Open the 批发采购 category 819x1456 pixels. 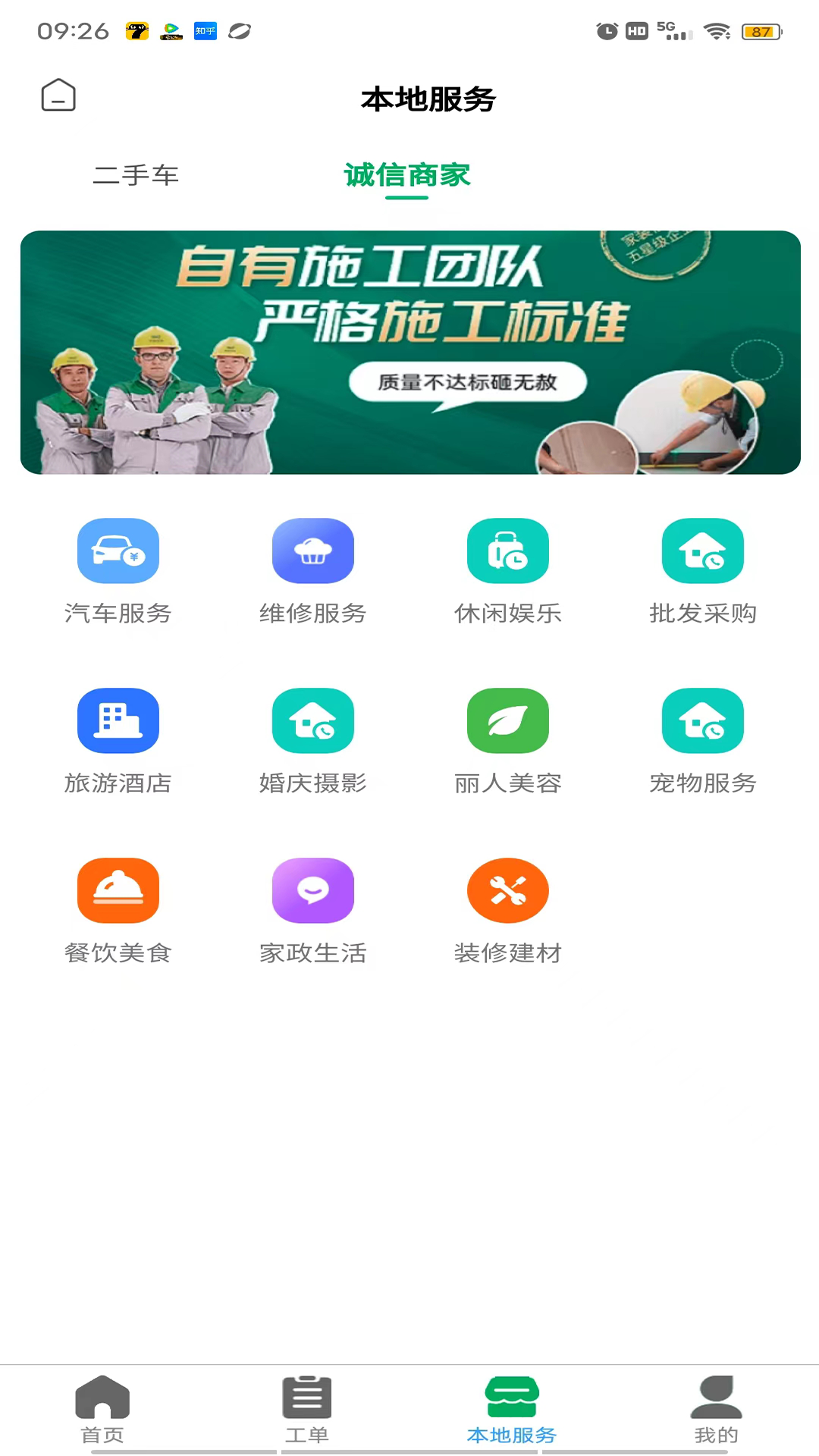(703, 571)
